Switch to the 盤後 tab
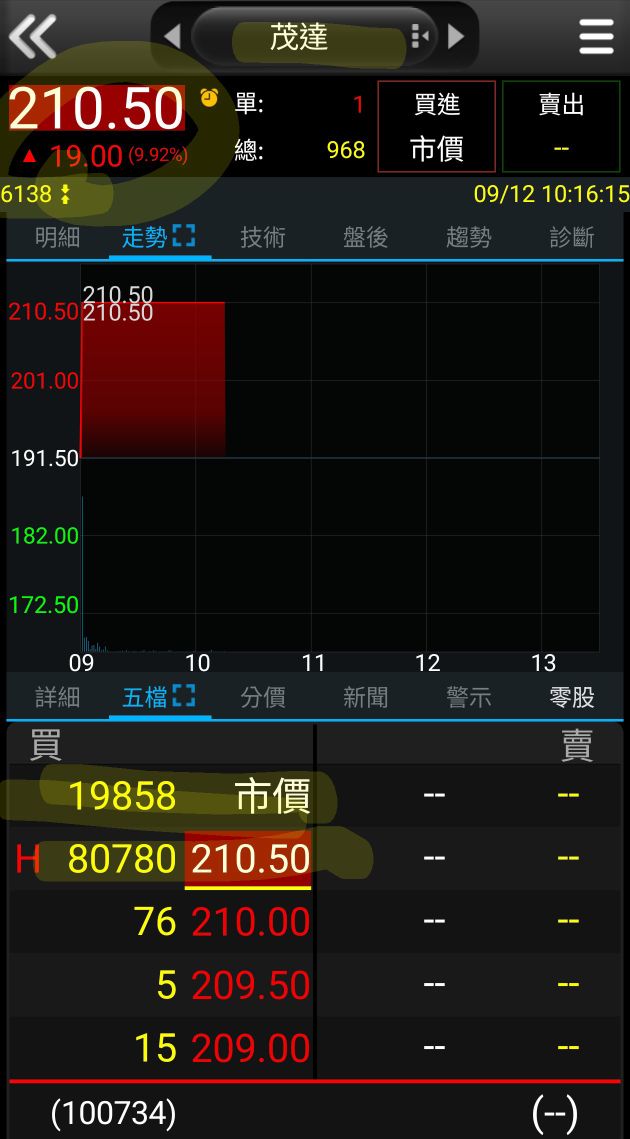The width and height of the screenshot is (630, 1139). pos(365,237)
